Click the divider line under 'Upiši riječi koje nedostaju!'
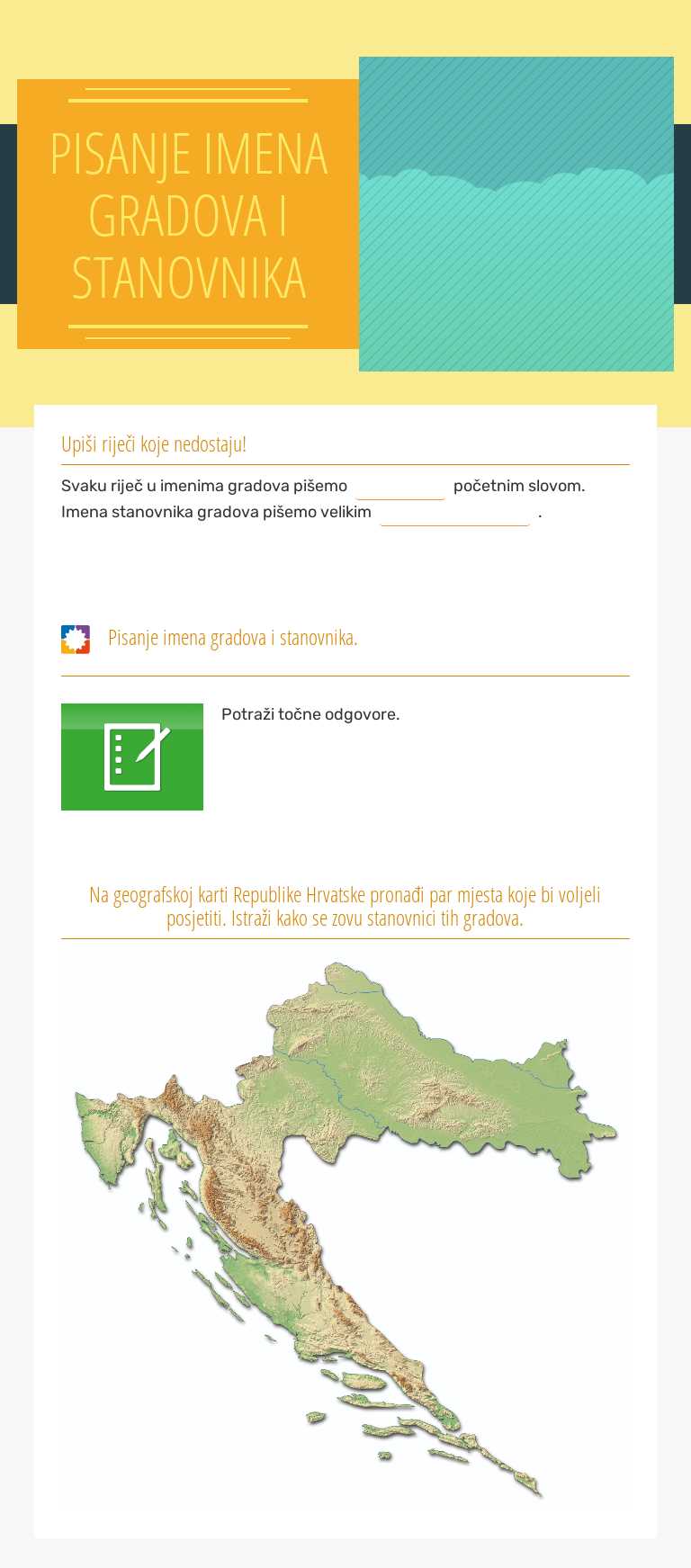 pyautogui.click(x=345, y=461)
